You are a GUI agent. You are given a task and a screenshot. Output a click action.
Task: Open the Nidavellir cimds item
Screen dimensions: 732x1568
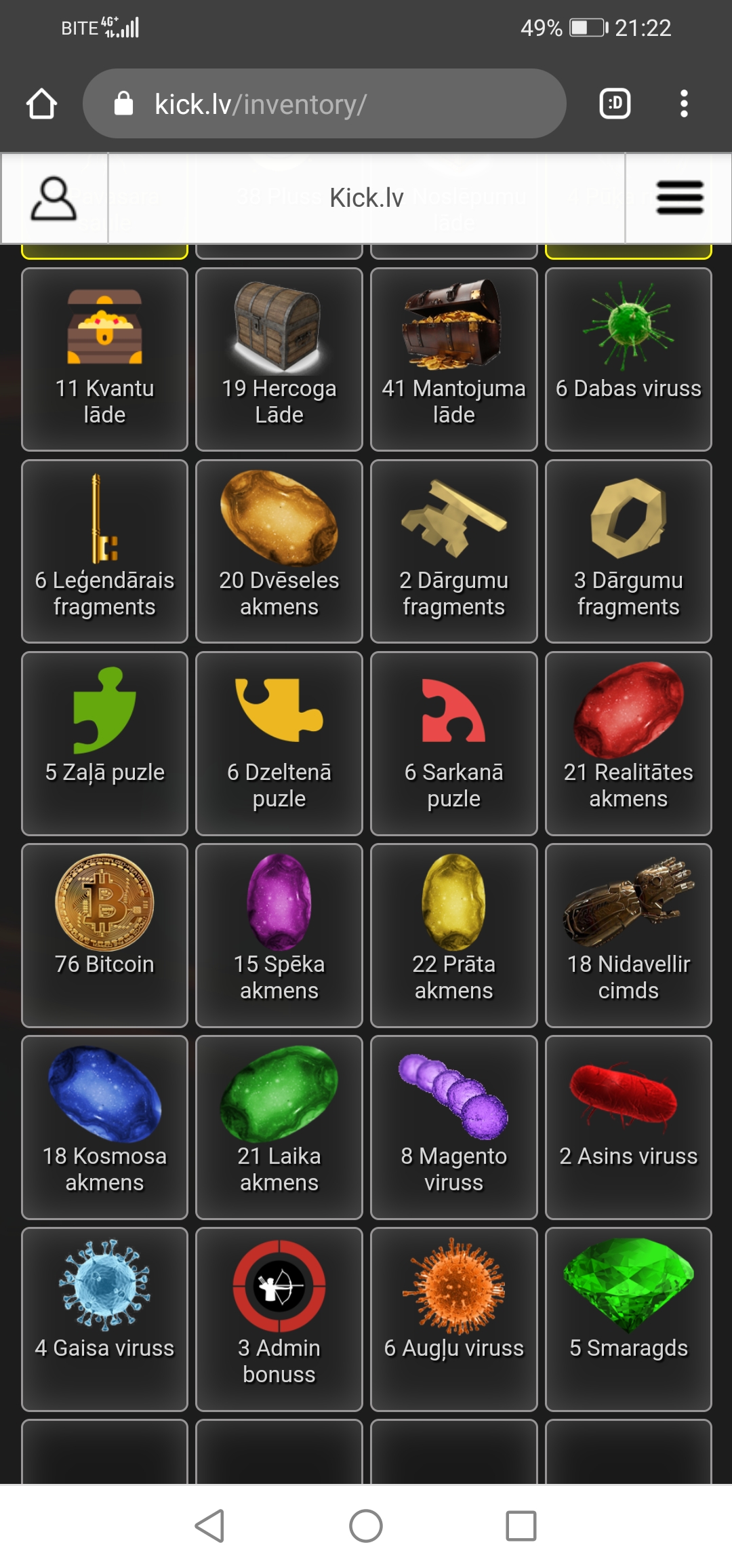pos(628,935)
